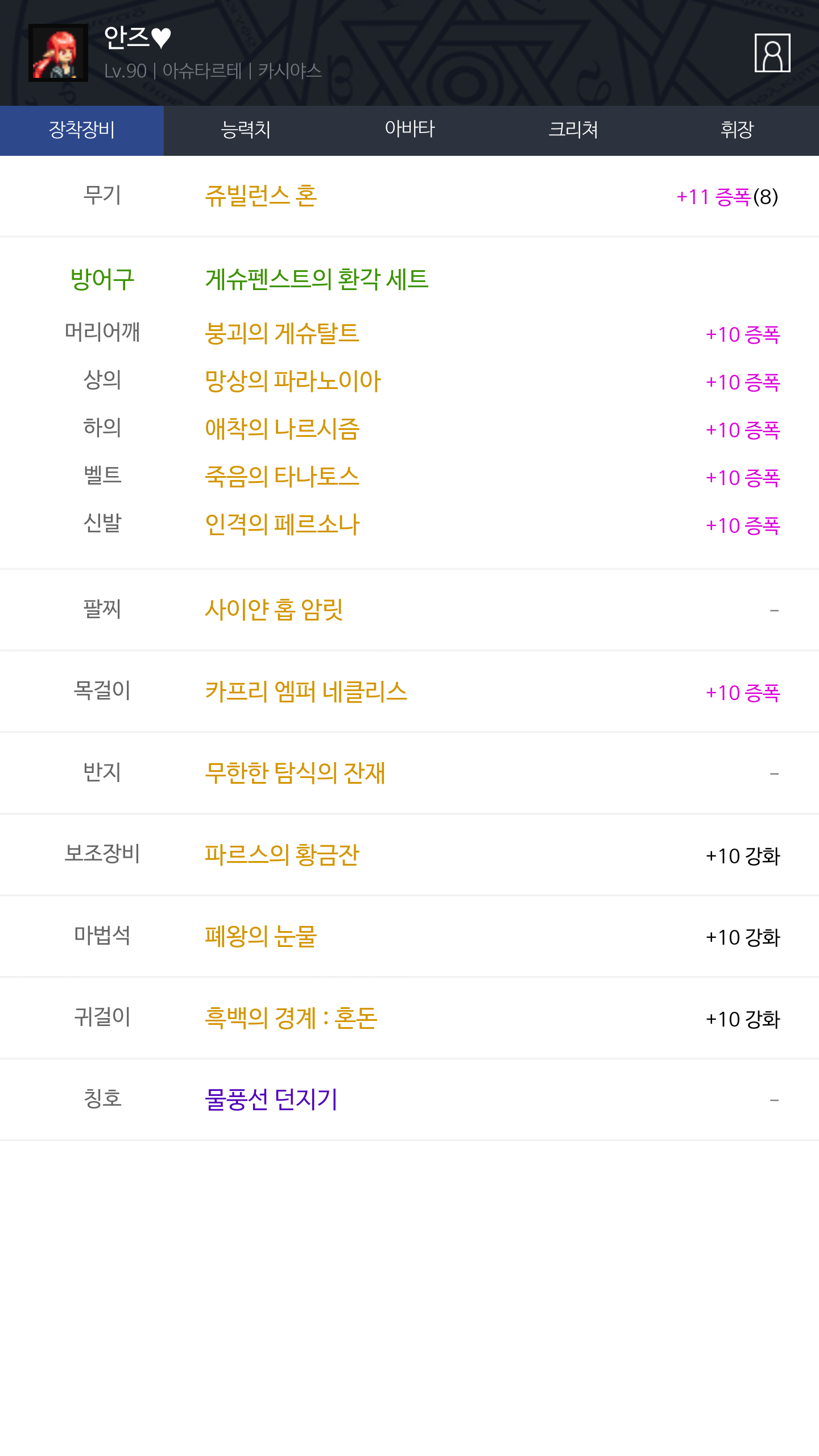View title 물풍선 던지기
This screenshot has width=819, height=1456.
271,1099
